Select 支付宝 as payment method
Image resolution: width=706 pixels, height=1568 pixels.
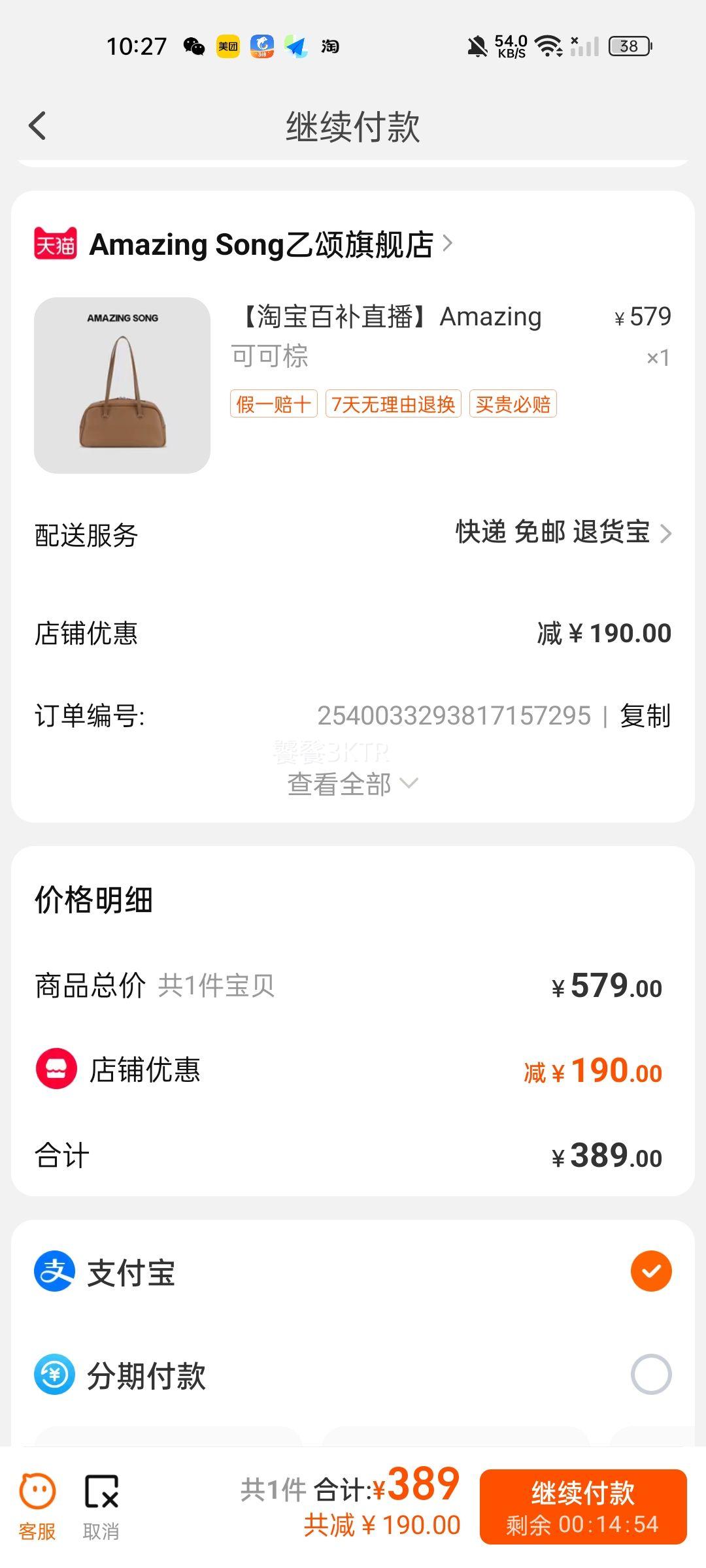pyautogui.click(x=650, y=1271)
